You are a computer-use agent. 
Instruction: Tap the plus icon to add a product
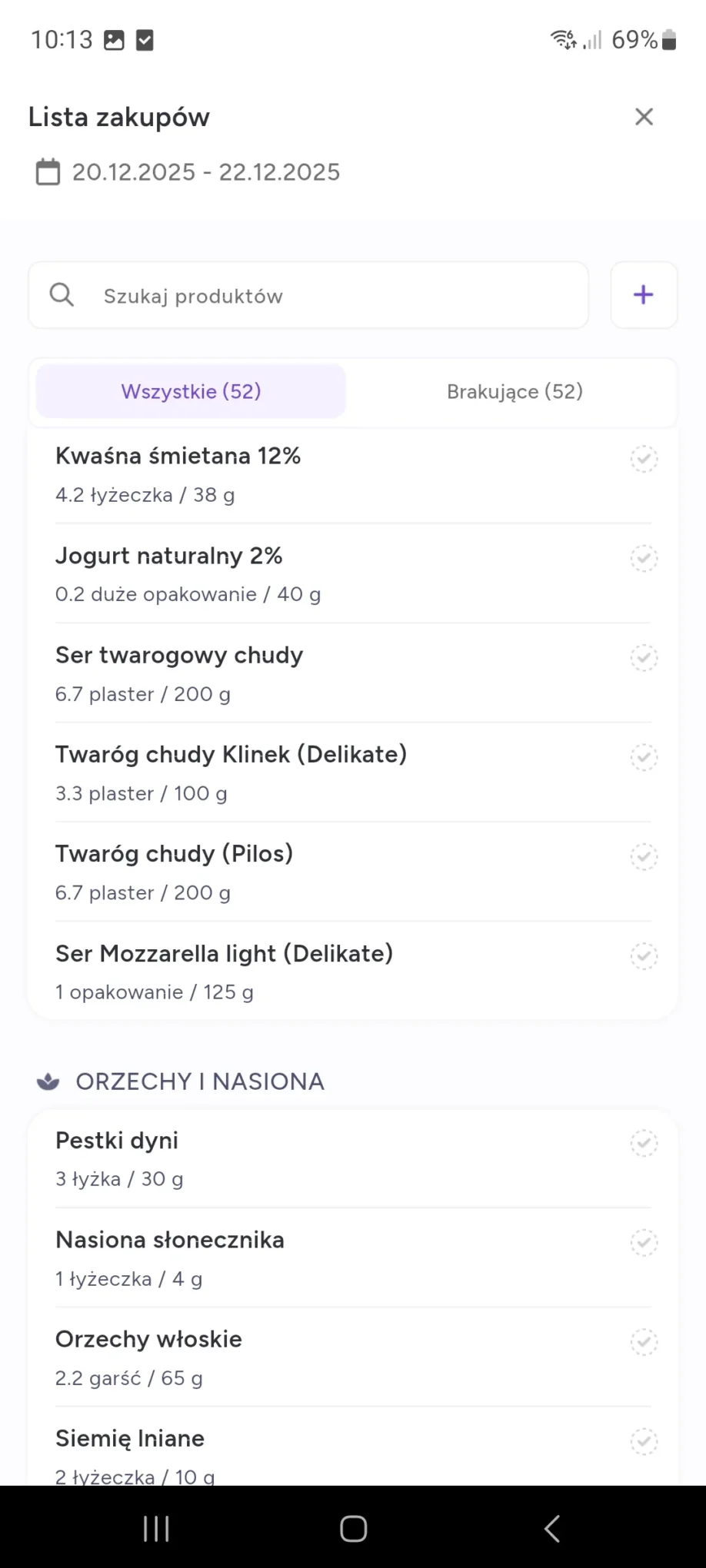[x=643, y=294]
